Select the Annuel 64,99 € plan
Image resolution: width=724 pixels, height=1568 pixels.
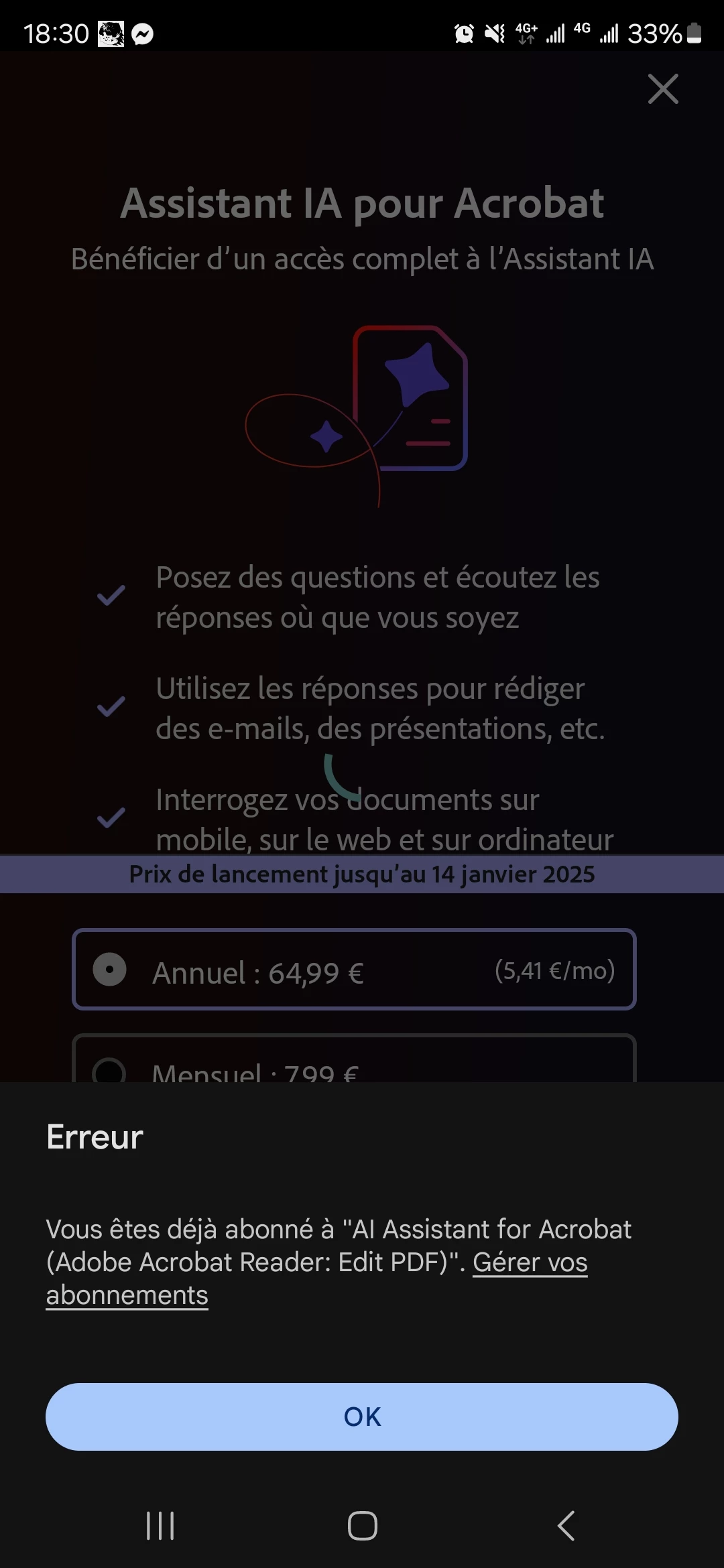[x=354, y=970]
